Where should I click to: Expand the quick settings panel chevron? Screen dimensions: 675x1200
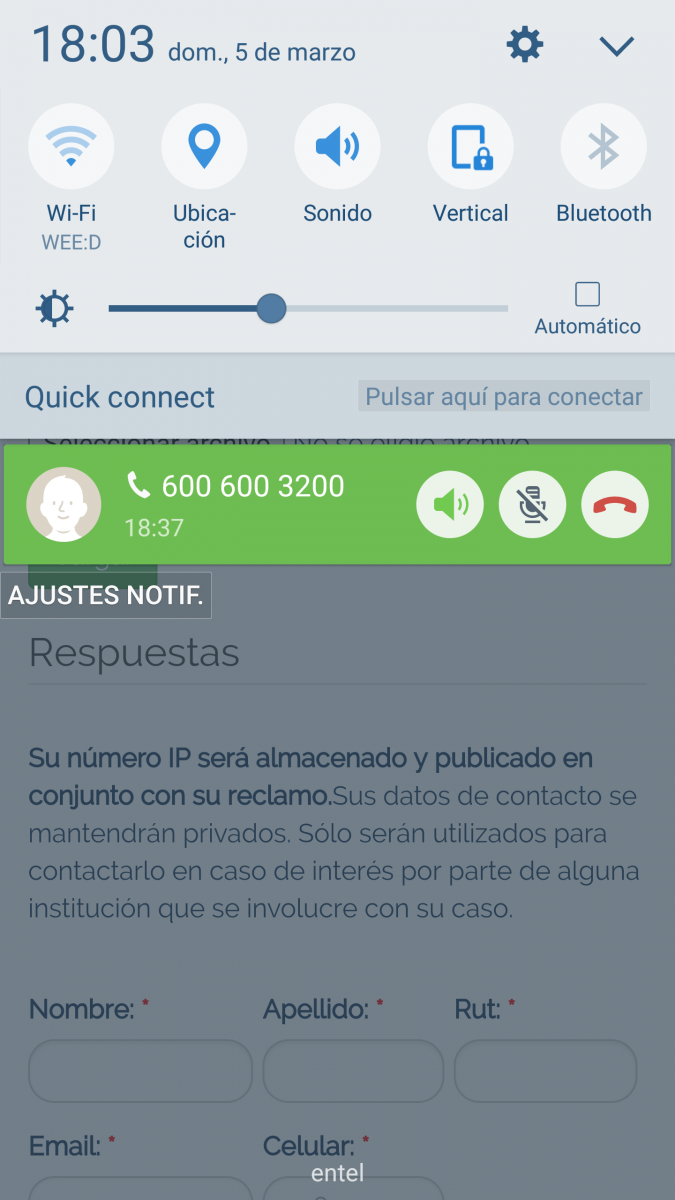[x=616, y=45]
